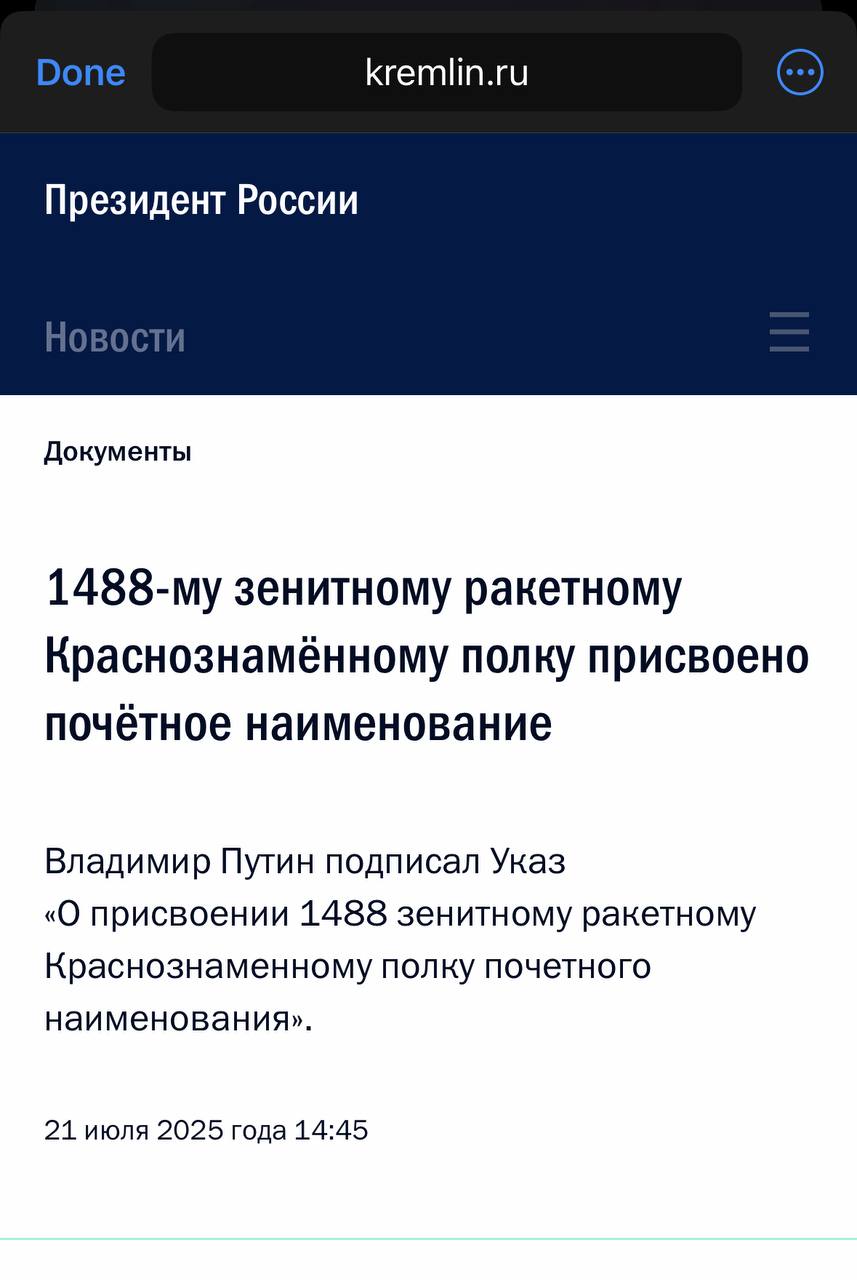
Task: Open the Новости section
Action: click(115, 337)
